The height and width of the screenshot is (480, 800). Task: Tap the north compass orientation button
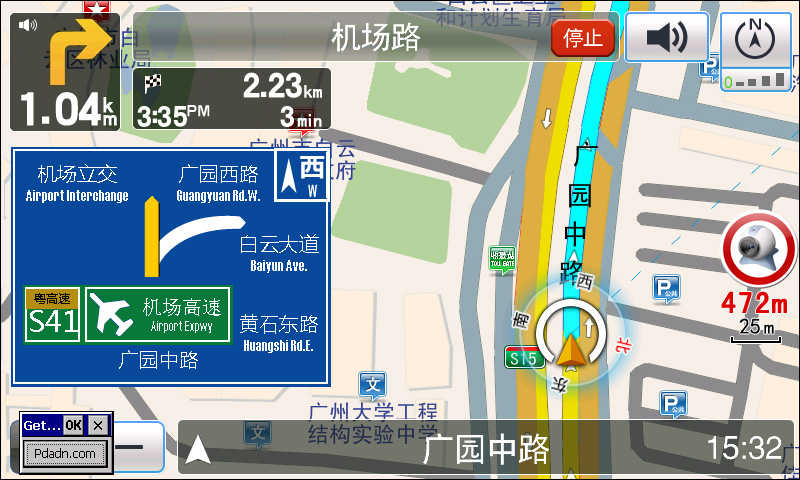click(755, 38)
